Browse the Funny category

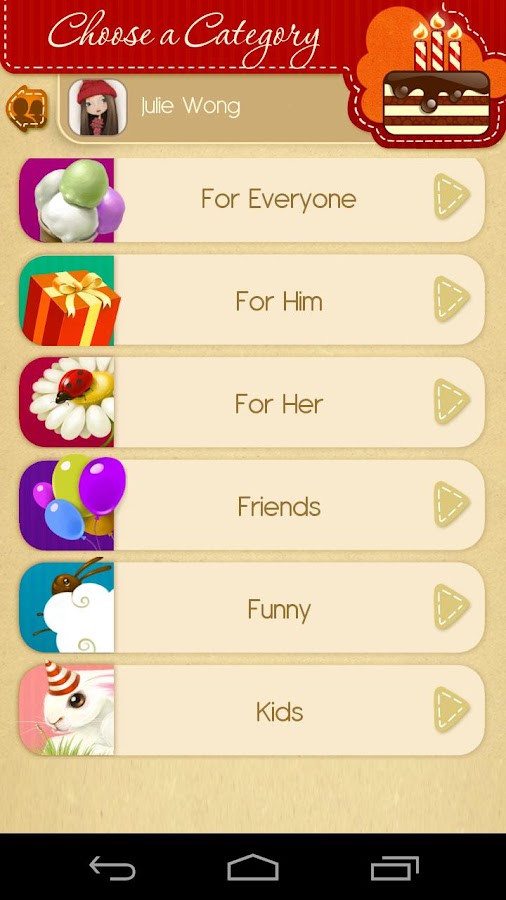click(252, 608)
